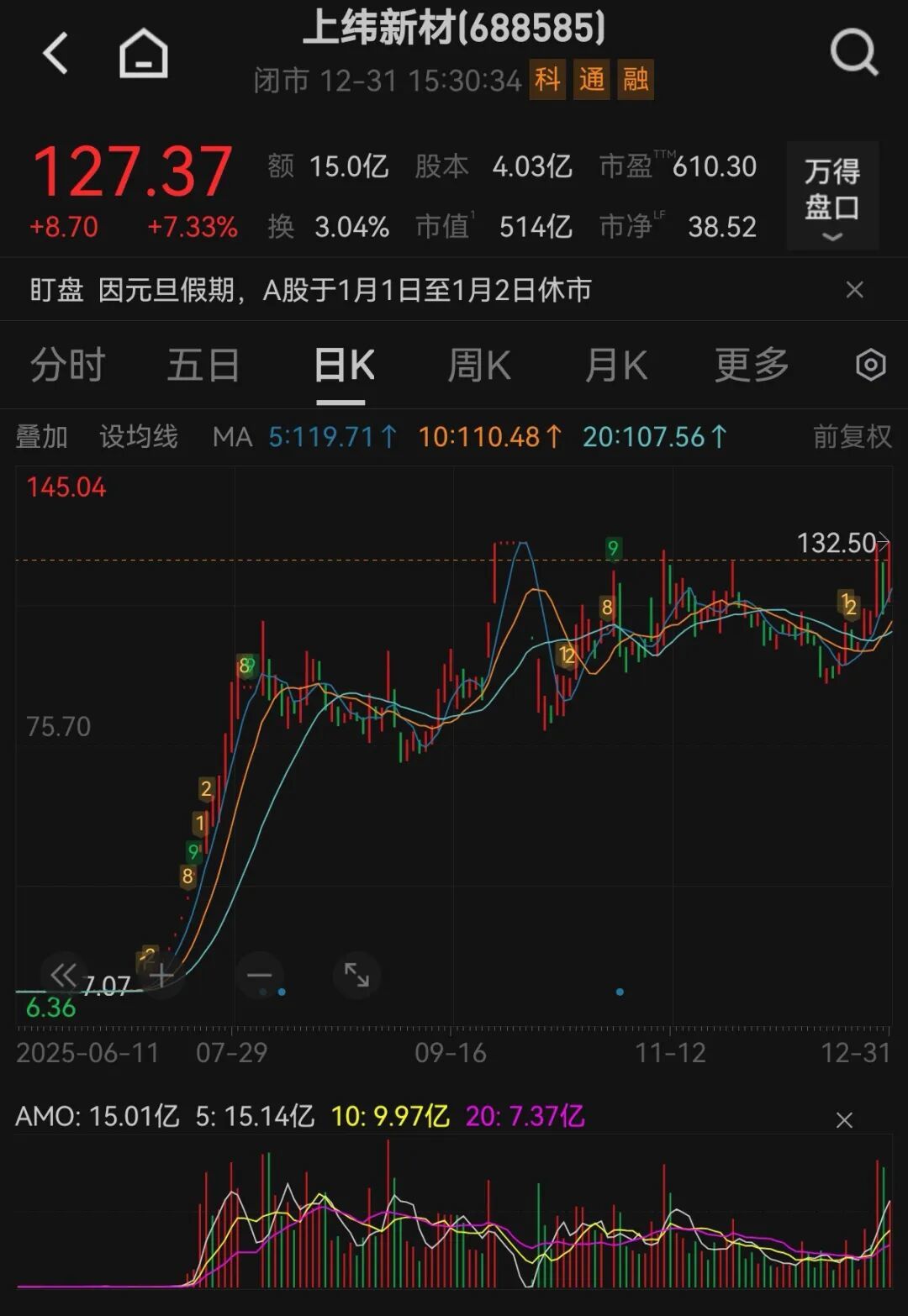Move chart earlier with double-left arrow

tap(63, 975)
